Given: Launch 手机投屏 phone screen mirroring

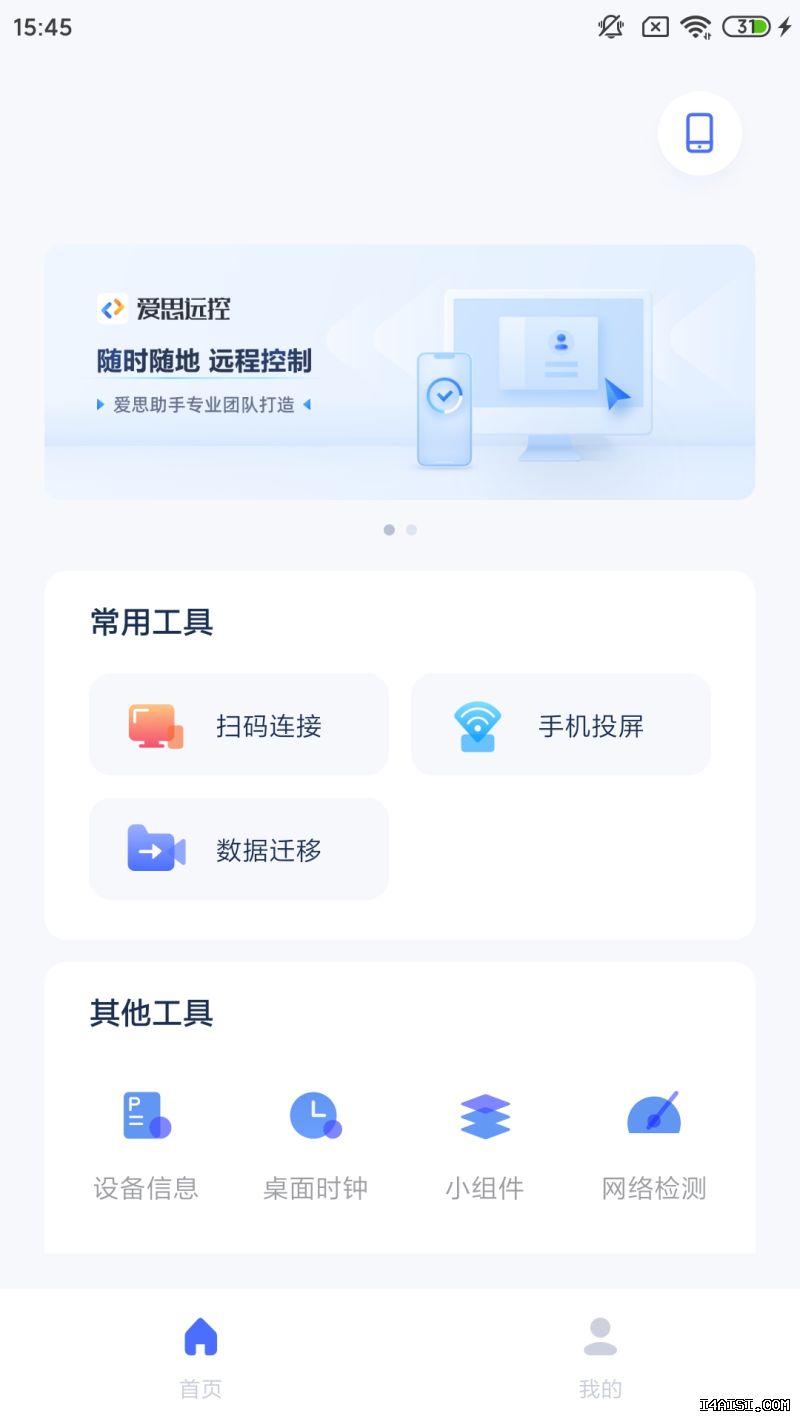Looking at the screenshot, I should pos(560,724).
